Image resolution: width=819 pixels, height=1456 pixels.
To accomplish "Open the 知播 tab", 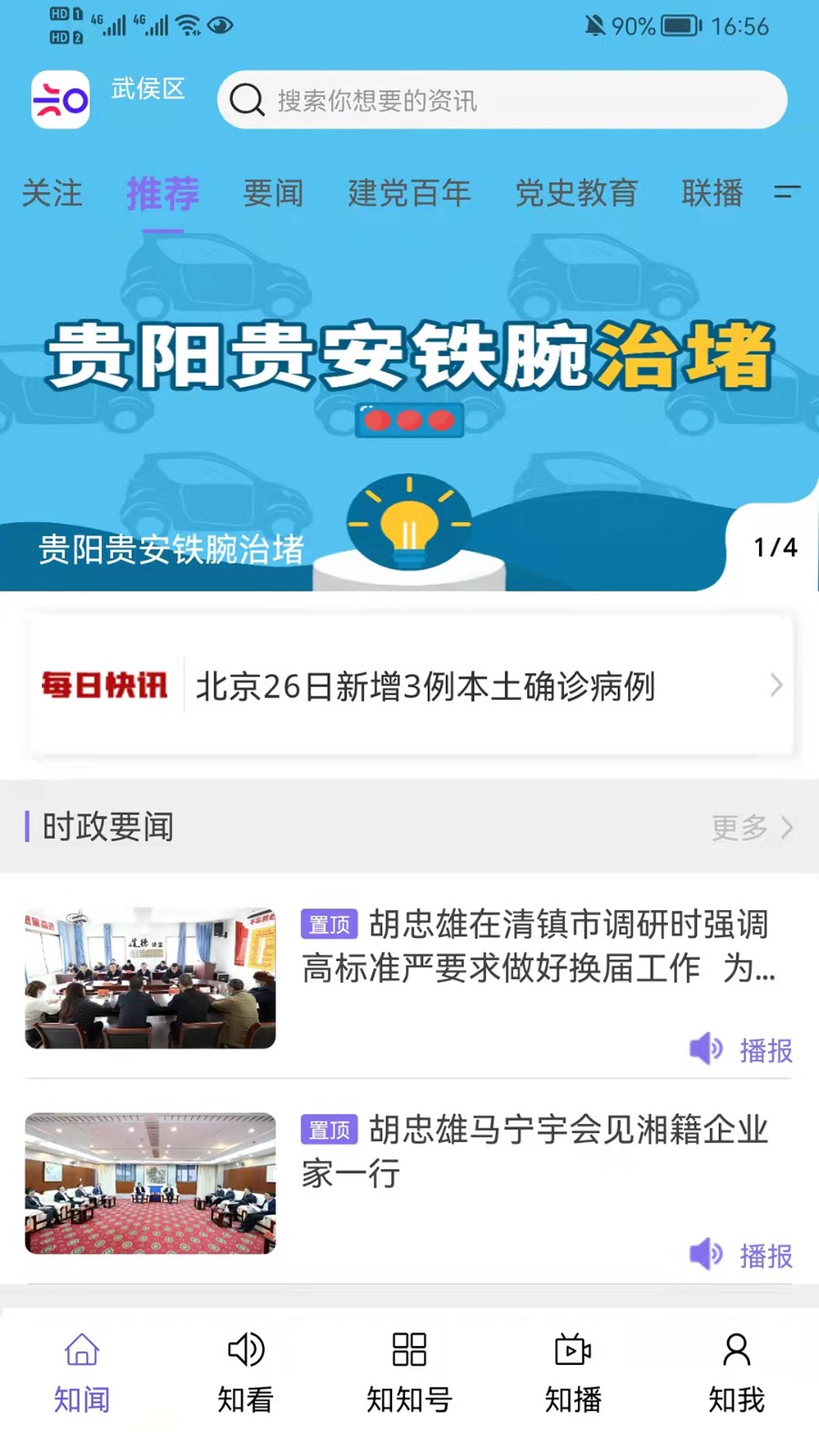I will [x=573, y=1372].
